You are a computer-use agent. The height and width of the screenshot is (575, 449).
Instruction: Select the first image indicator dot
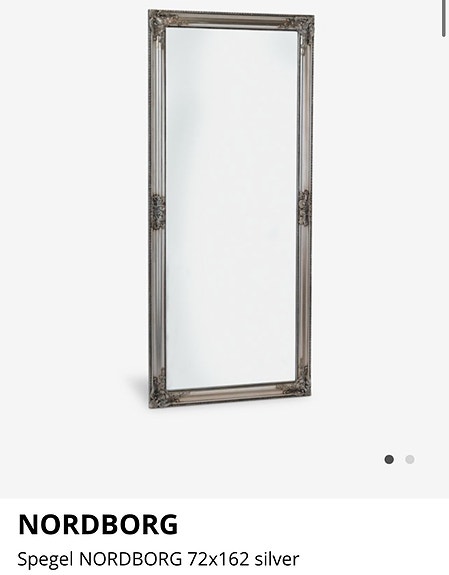click(389, 459)
